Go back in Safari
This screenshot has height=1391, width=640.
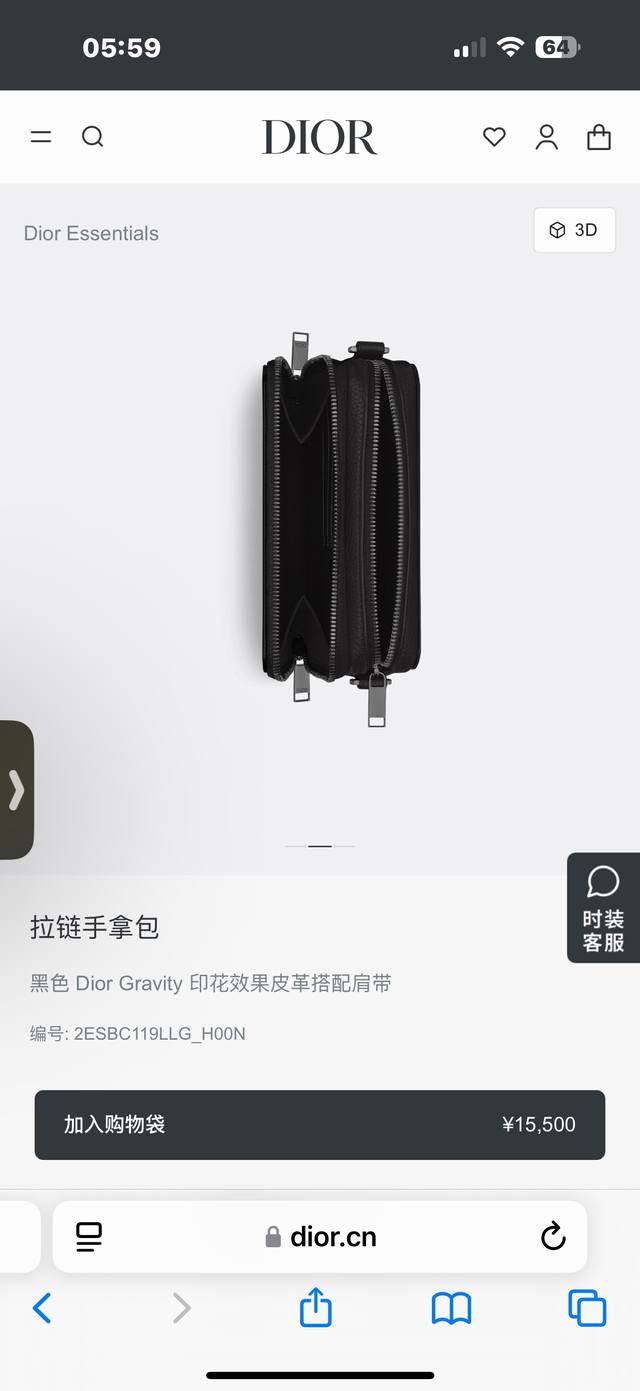click(42, 1307)
